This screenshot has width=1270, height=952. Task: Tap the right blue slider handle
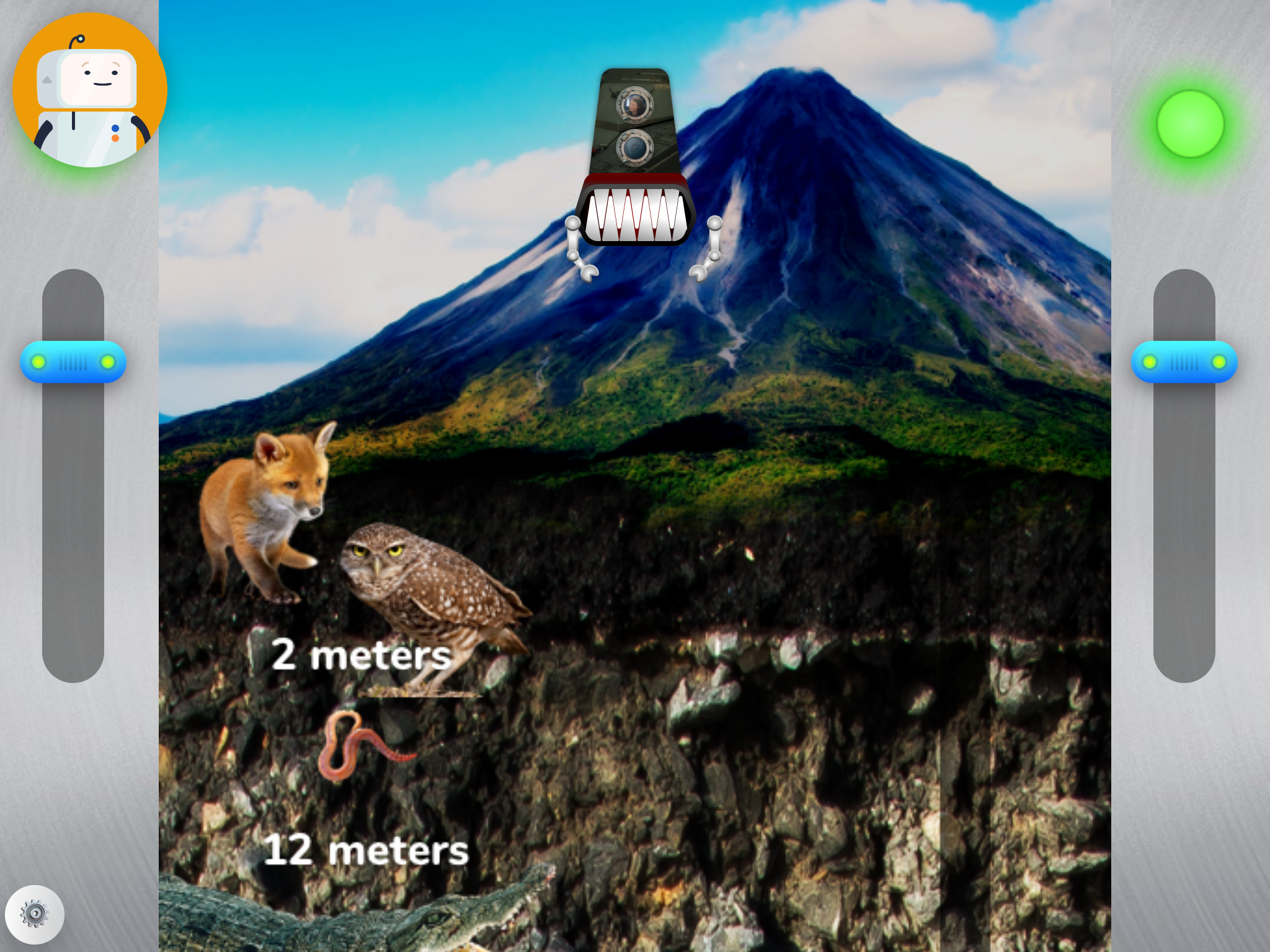pos(1184,362)
